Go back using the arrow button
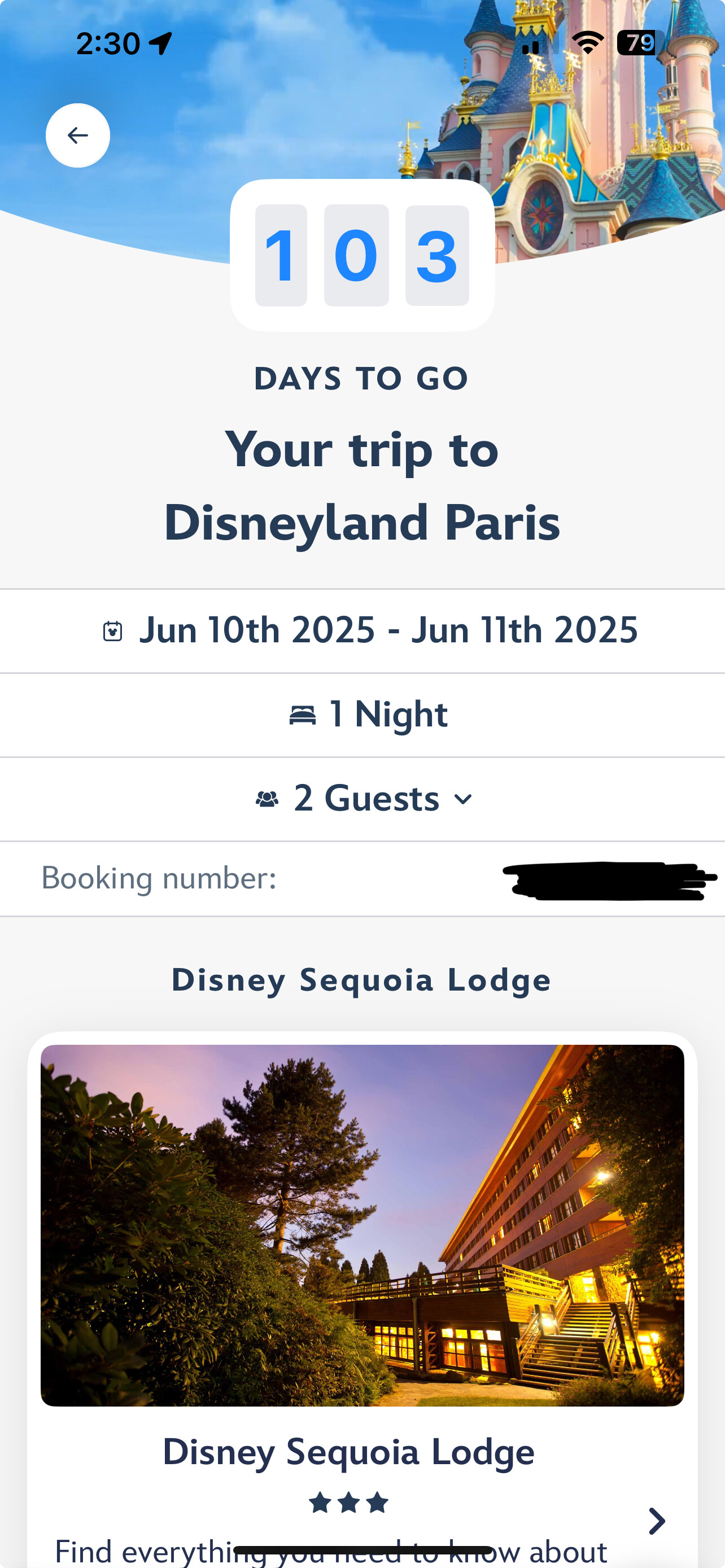Image resolution: width=725 pixels, height=1568 pixels. point(78,135)
